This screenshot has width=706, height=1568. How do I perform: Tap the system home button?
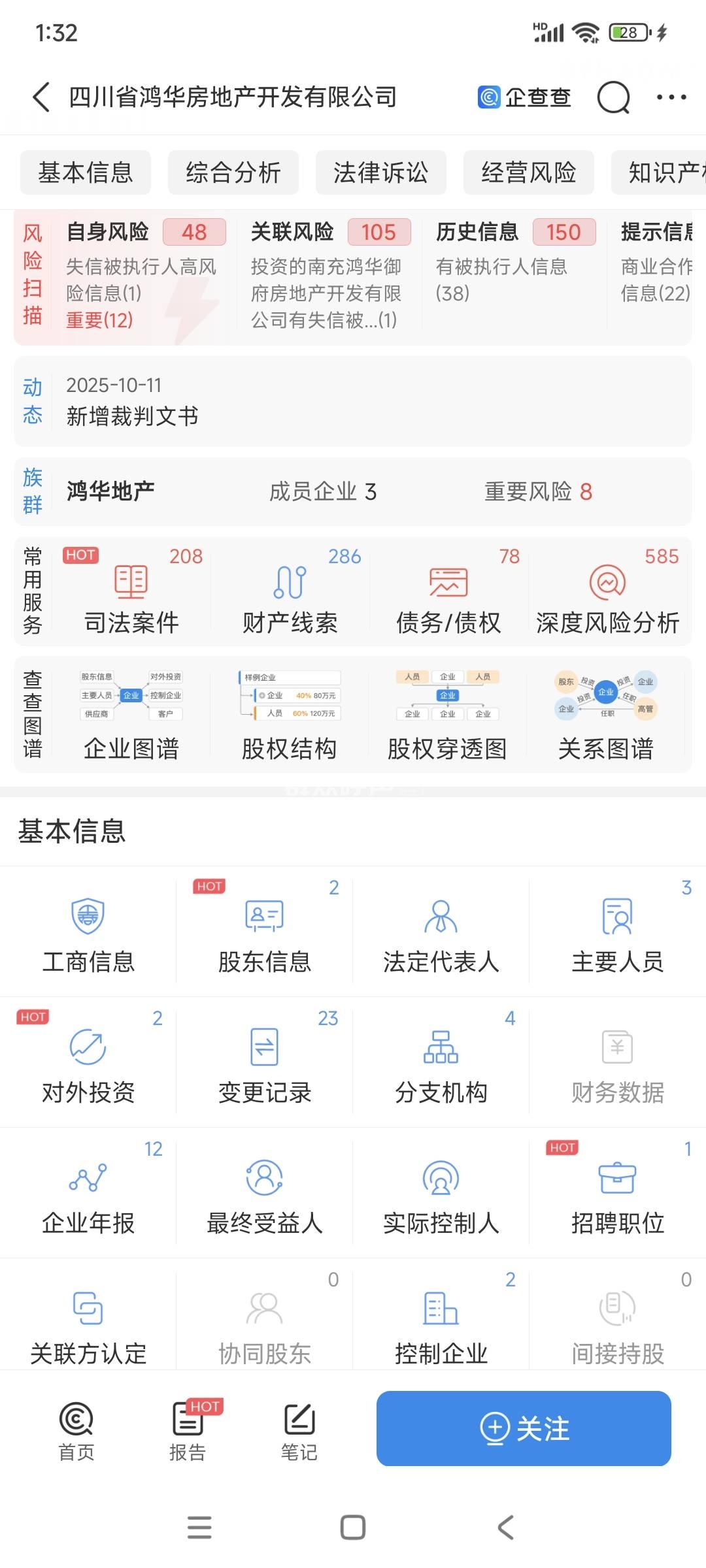coord(353,1527)
